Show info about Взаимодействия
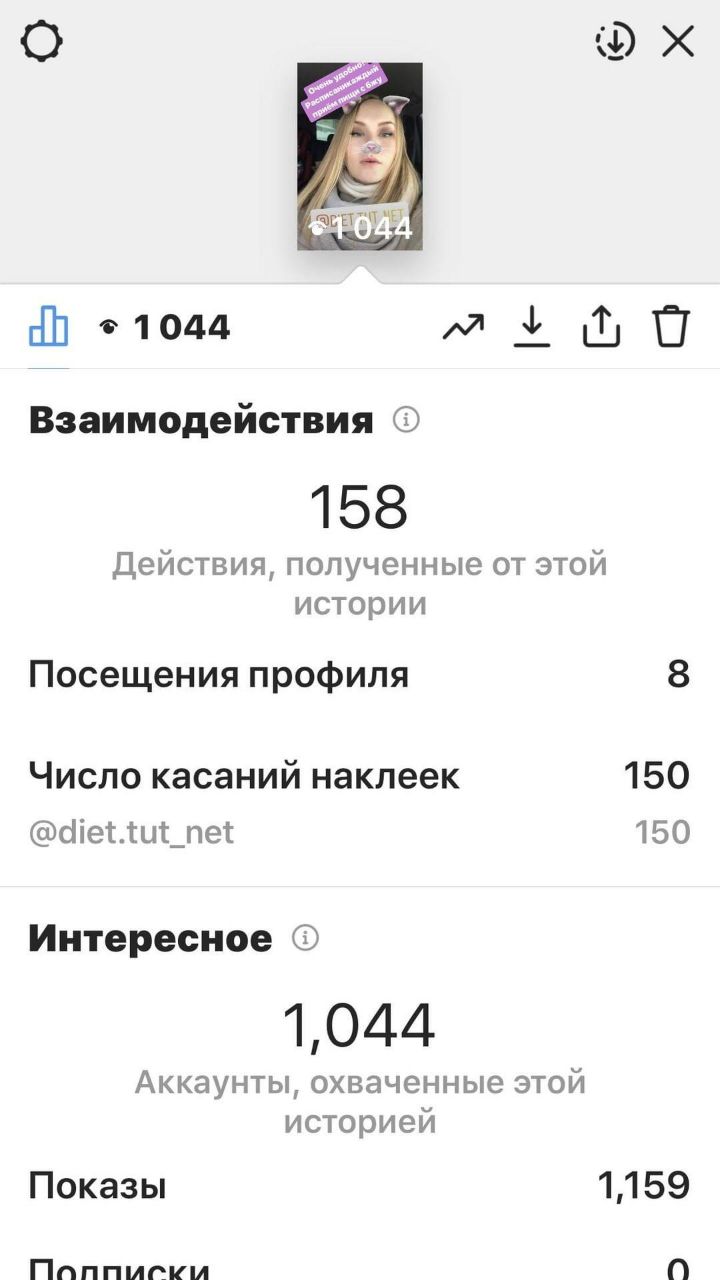The width and height of the screenshot is (720, 1280). pos(406,420)
